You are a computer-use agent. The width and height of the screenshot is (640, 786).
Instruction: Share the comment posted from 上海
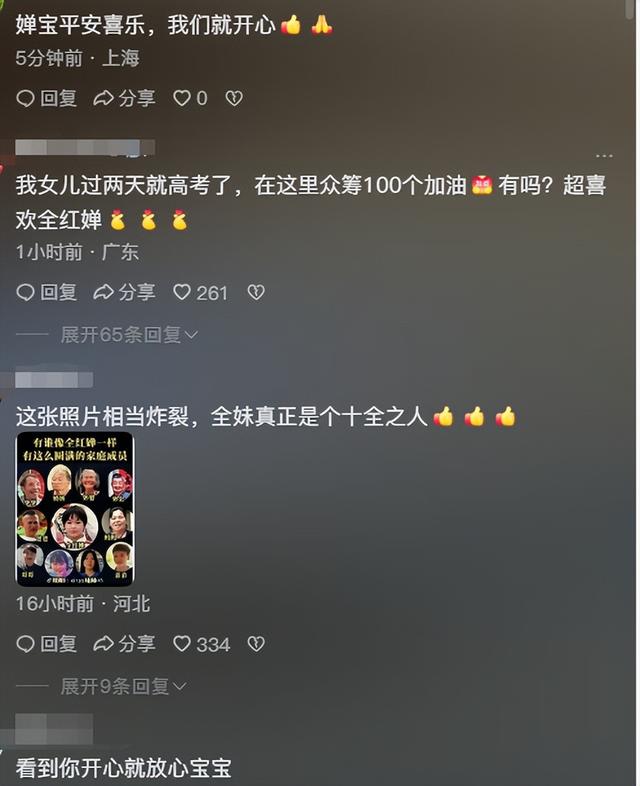(x=124, y=98)
